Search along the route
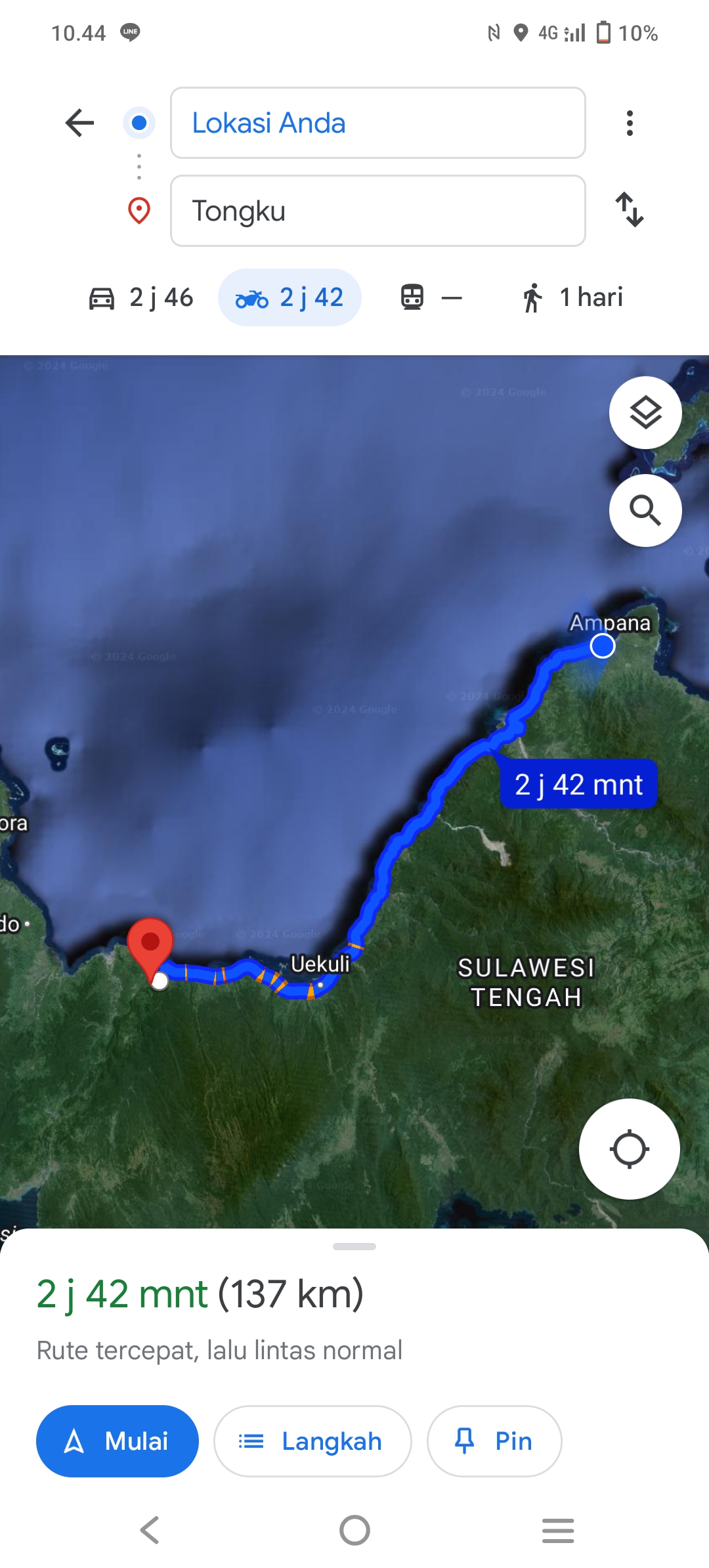 (x=645, y=510)
